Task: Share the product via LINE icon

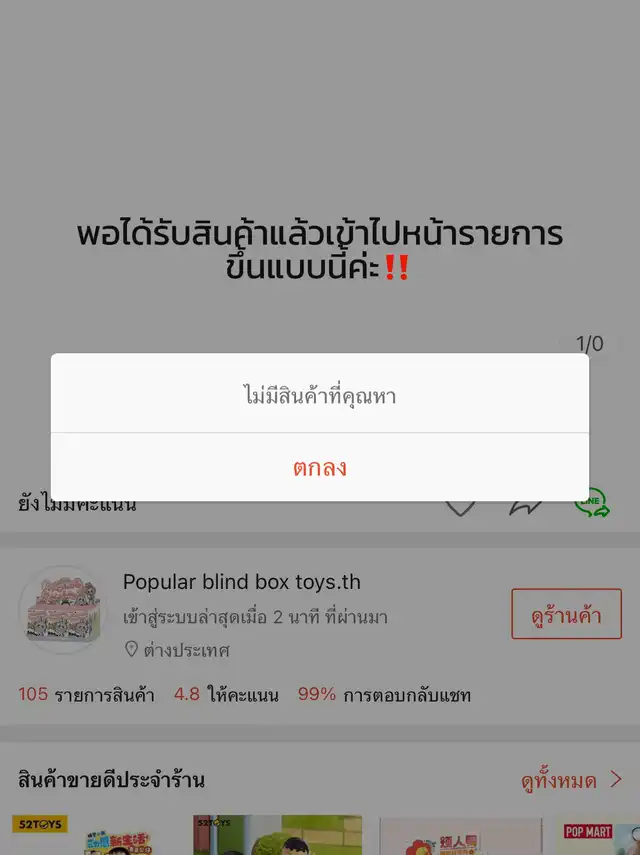Action: (x=592, y=504)
